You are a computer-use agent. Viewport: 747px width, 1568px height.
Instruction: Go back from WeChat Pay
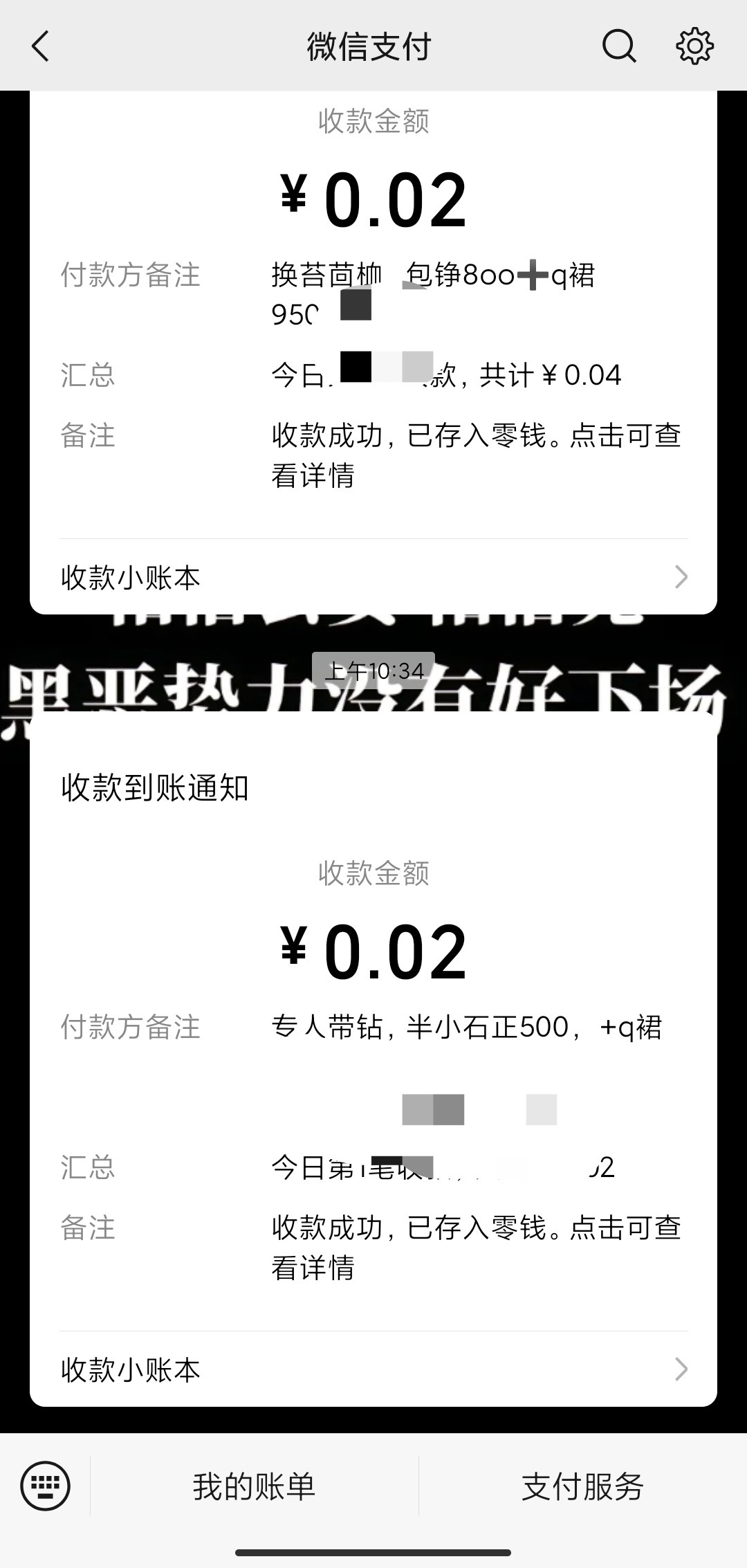pyautogui.click(x=41, y=47)
